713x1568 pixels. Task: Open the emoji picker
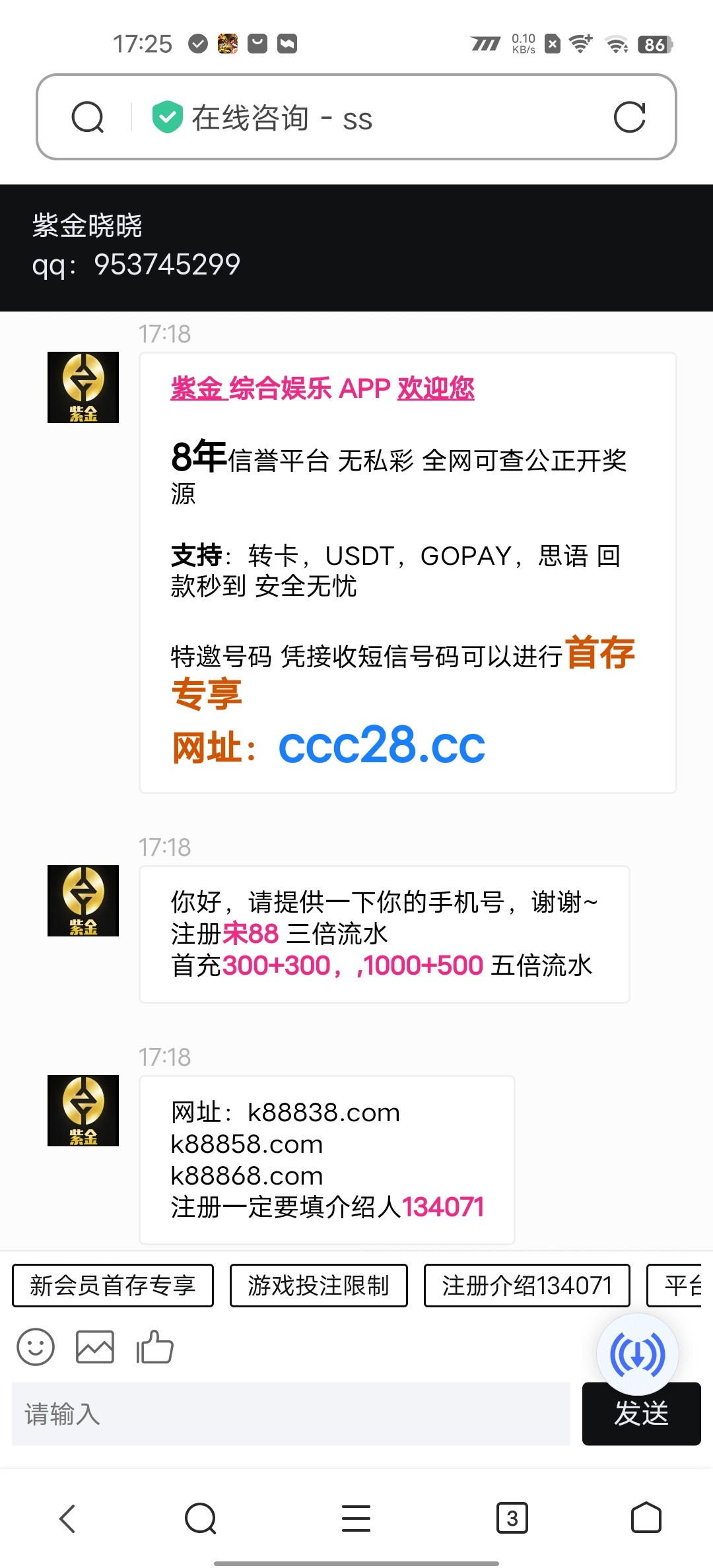point(36,1347)
